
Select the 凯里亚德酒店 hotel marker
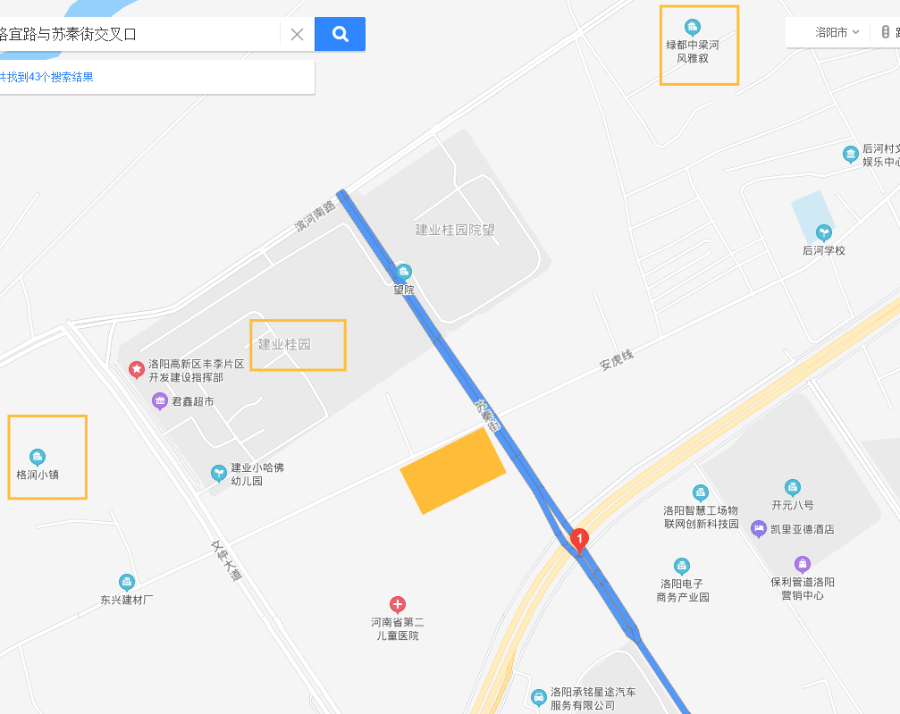tap(759, 529)
